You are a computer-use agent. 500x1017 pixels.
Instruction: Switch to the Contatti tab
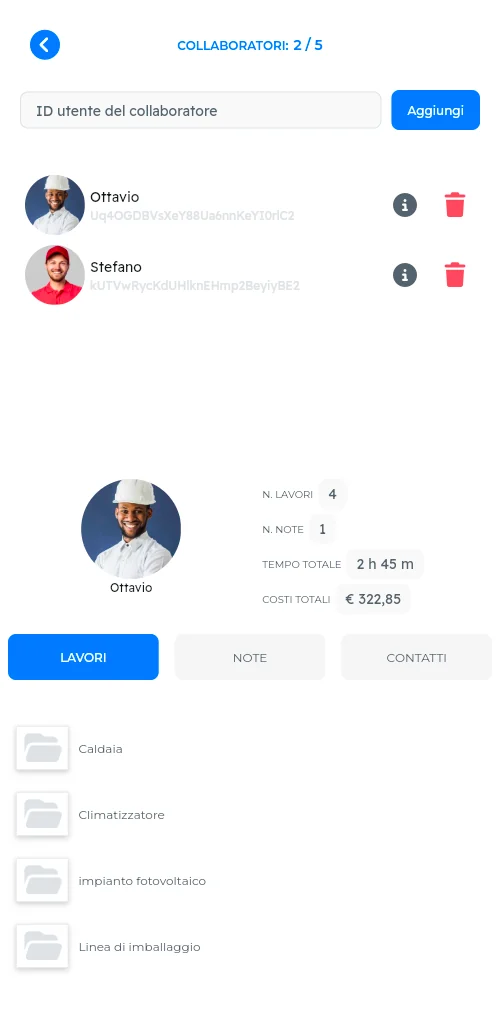tap(416, 657)
